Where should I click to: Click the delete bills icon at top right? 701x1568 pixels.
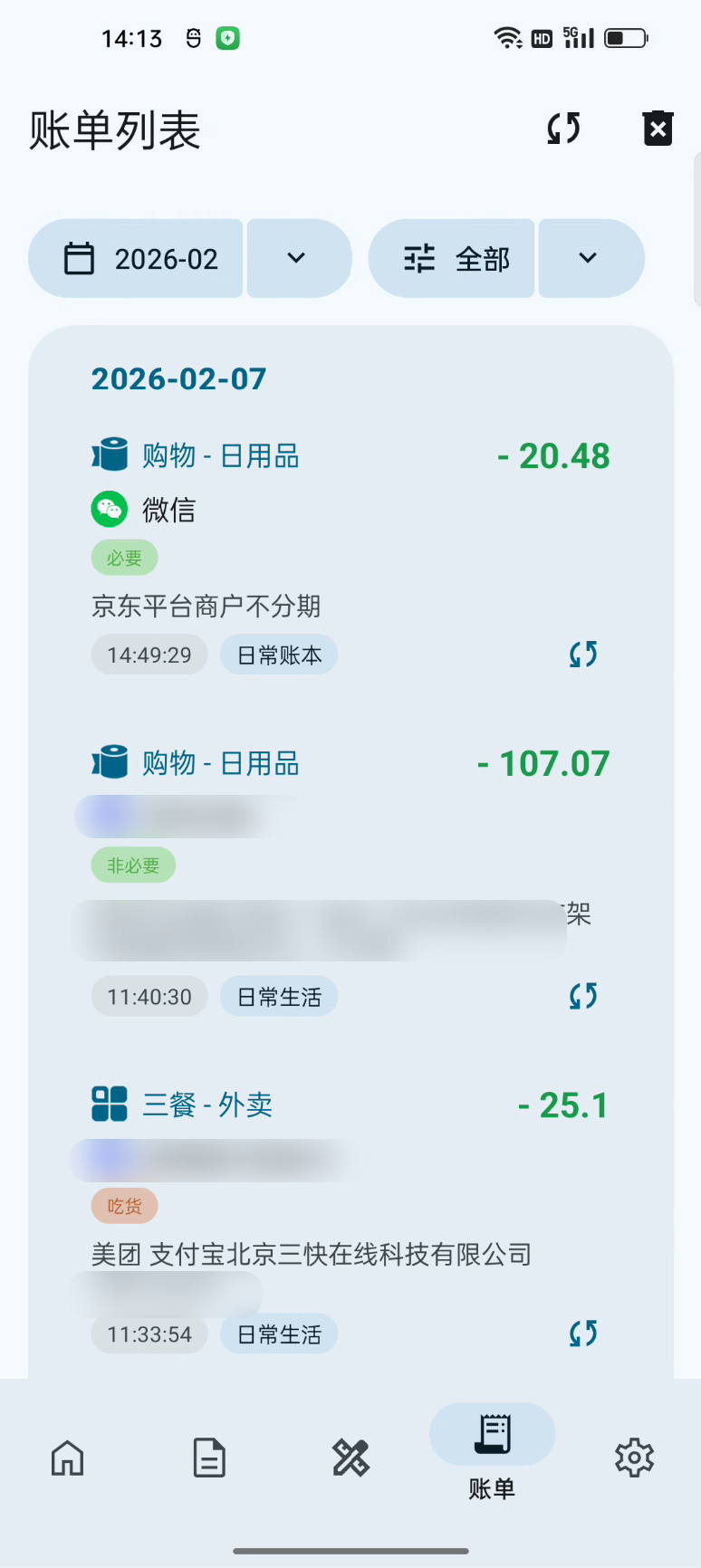click(657, 128)
